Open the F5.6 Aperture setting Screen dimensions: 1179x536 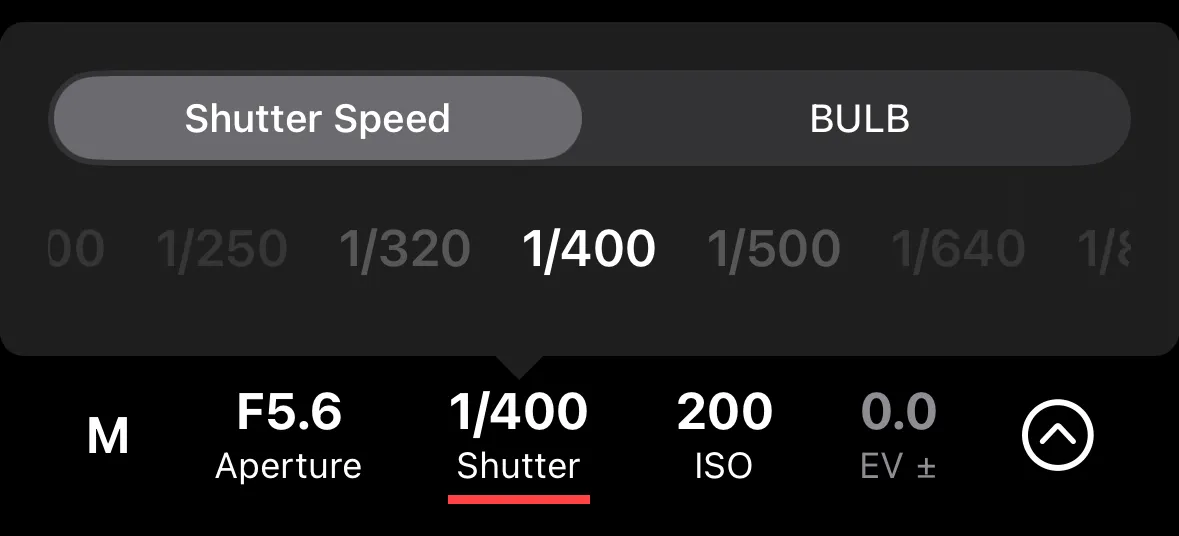click(x=289, y=436)
